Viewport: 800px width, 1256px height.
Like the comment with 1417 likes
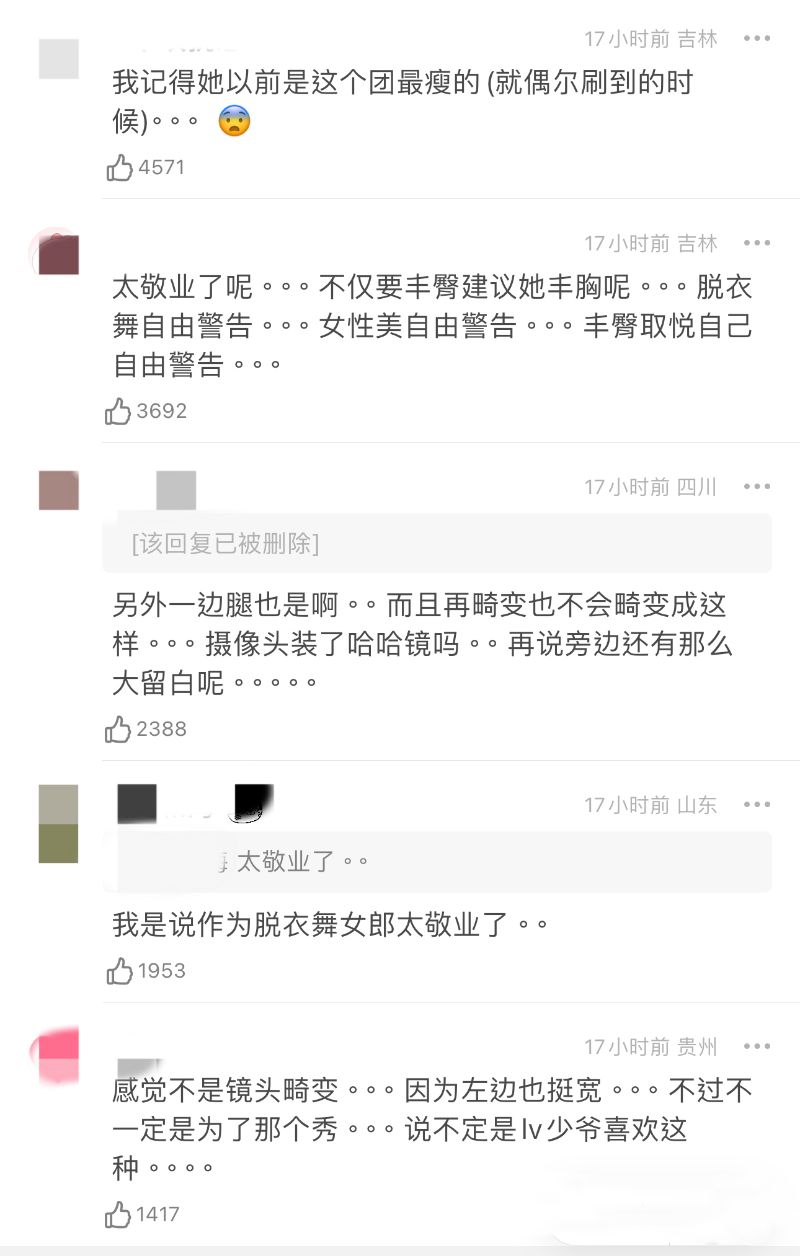119,1215
